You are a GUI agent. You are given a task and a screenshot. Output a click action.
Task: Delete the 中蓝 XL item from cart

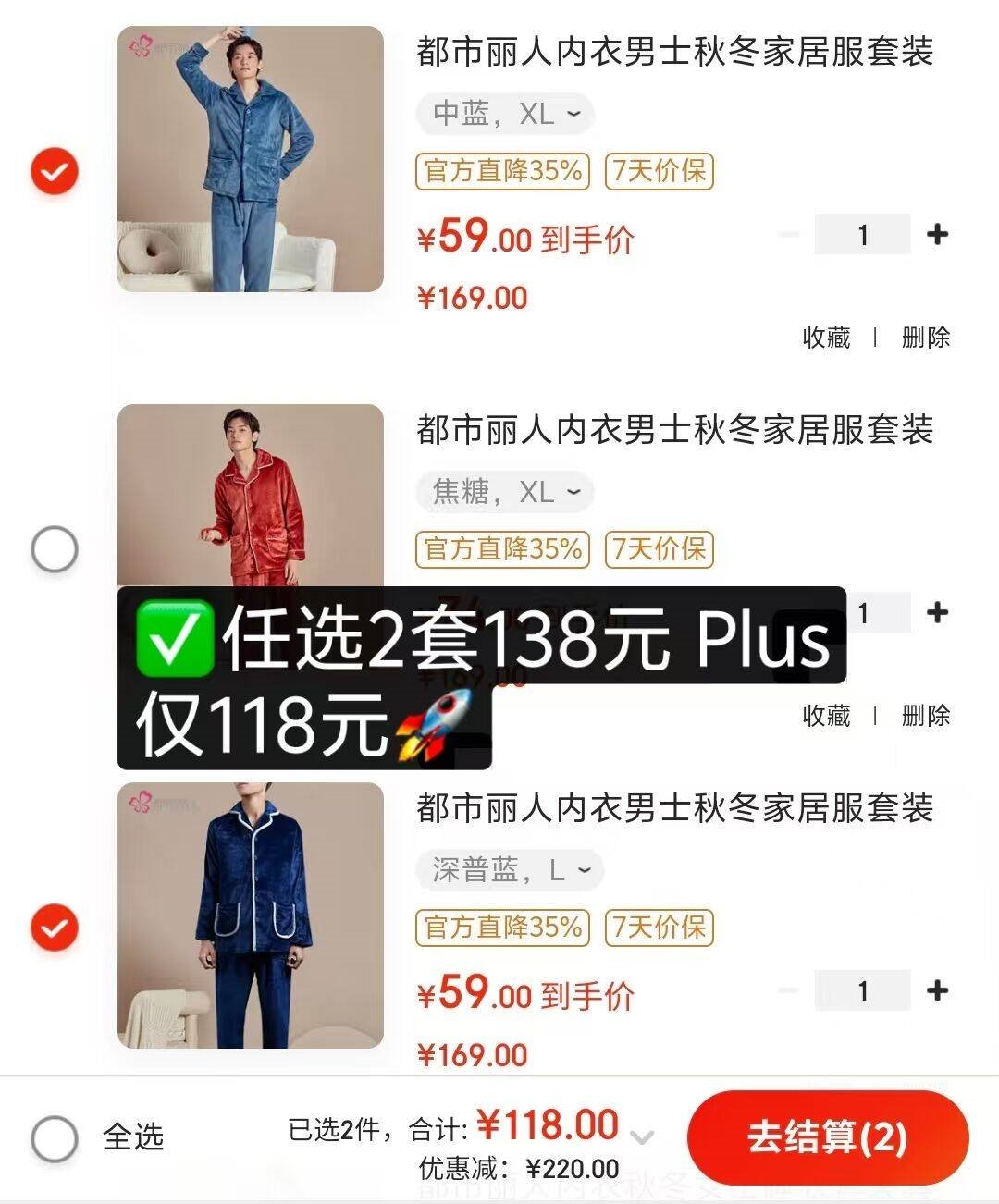point(925,338)
